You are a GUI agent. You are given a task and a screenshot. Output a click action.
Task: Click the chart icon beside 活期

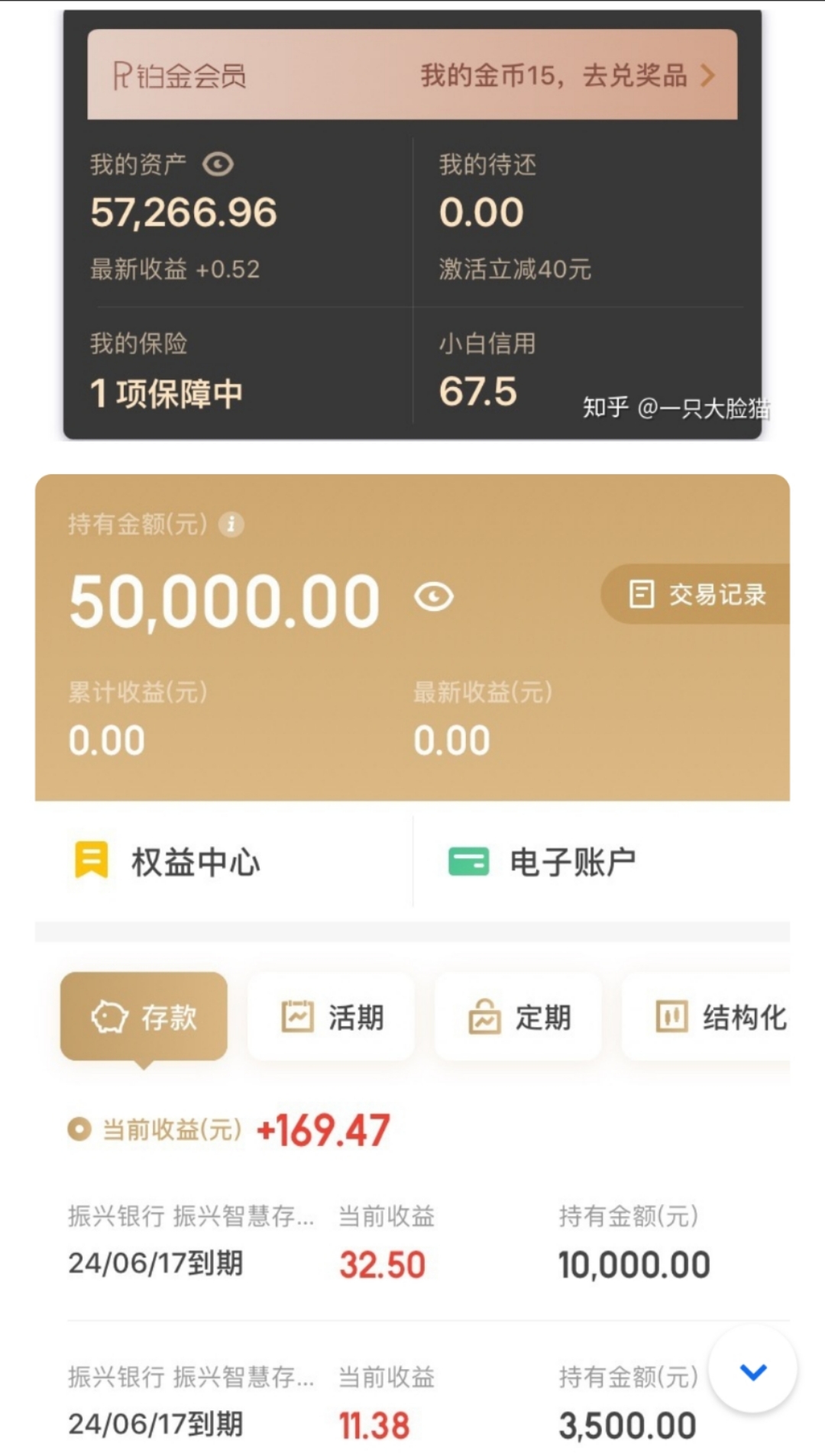click(296, 1015)
